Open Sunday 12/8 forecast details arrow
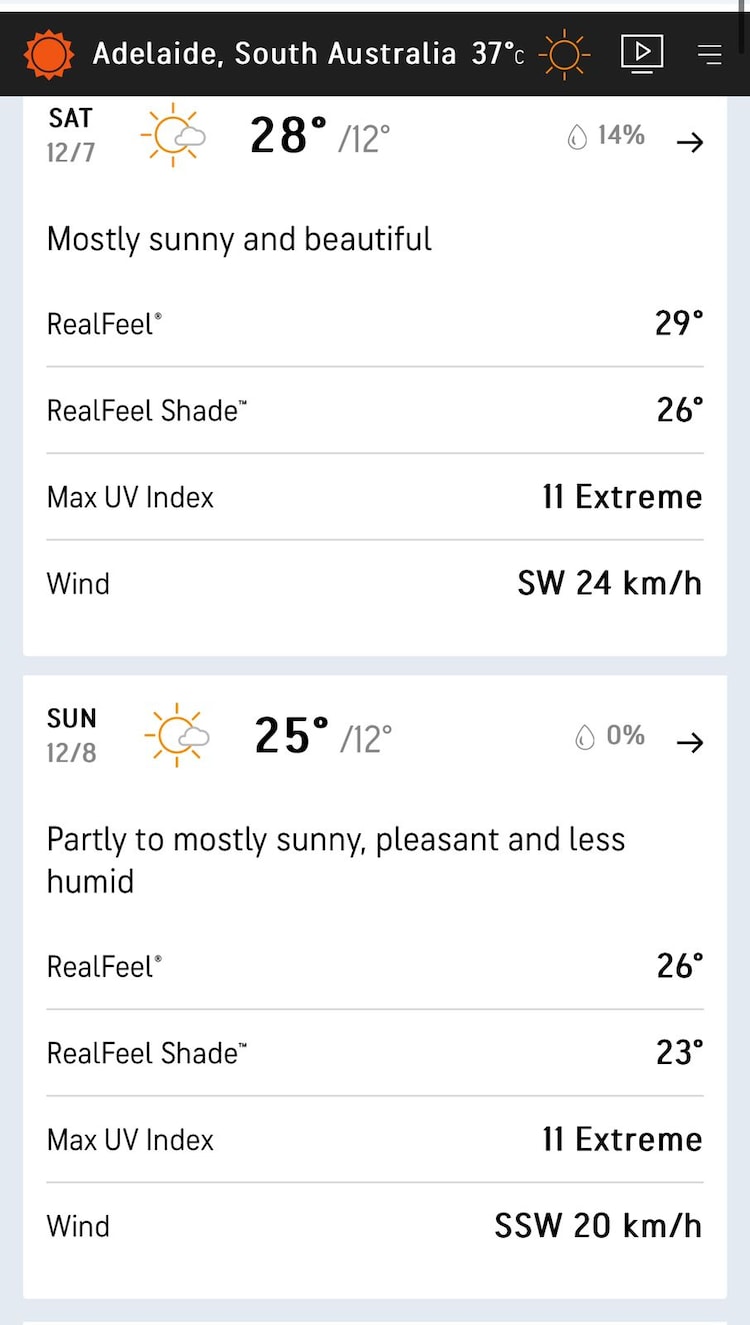 coord(690,742)
